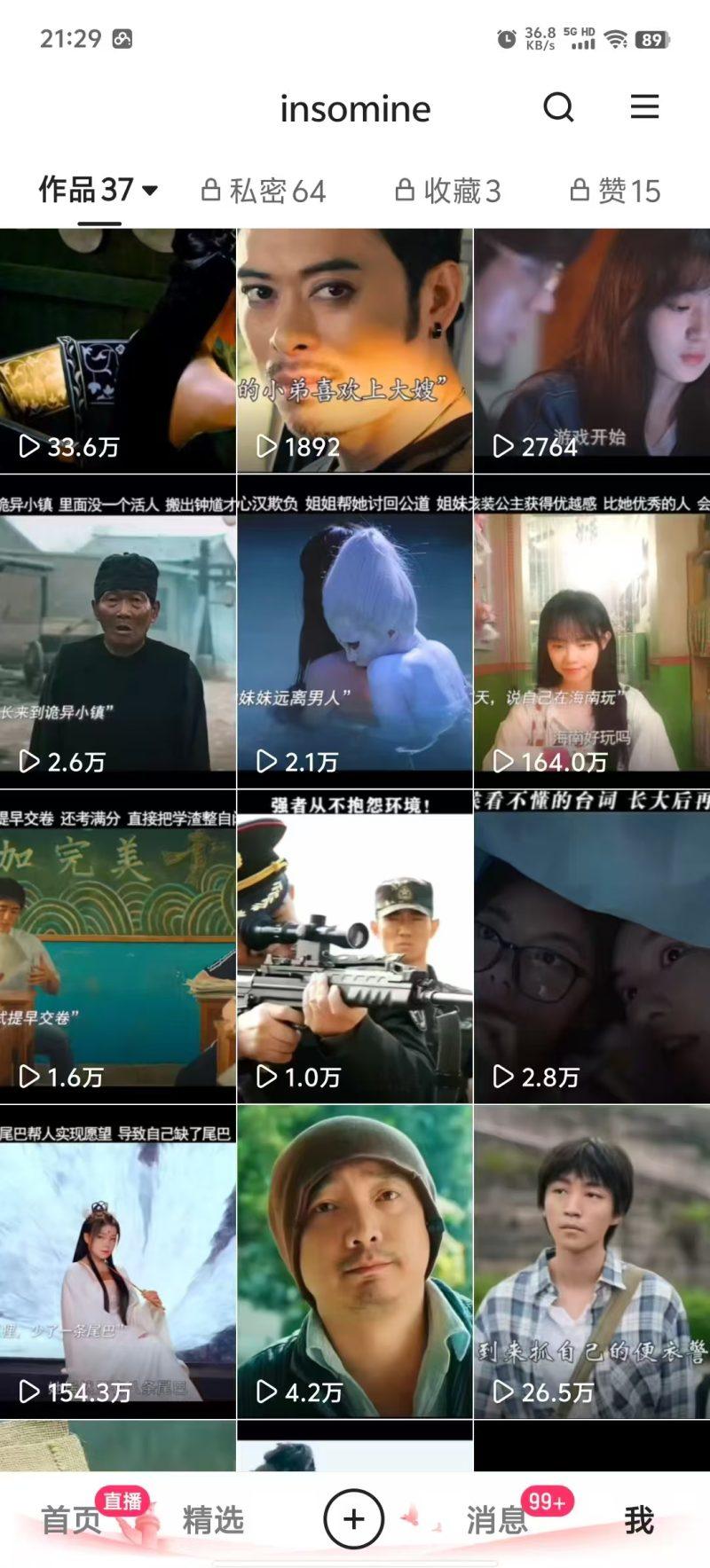710x1568 pixels.
Task: Open the hamburger menu
Action: (x=644, y=107)
